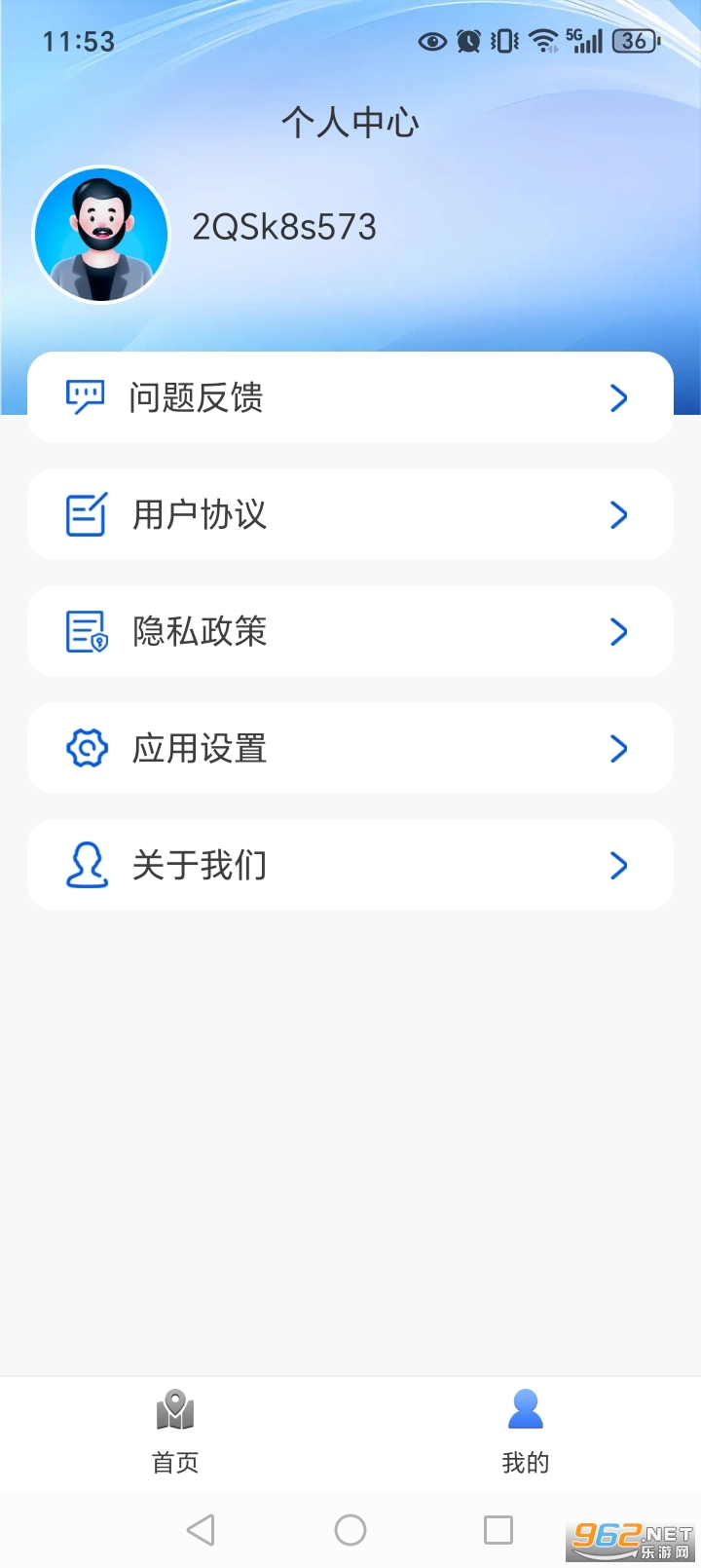Switch to the 首页 tab
This screenshot has width=701, height=1568.
pyautogui.click(x=174, y=1434)
